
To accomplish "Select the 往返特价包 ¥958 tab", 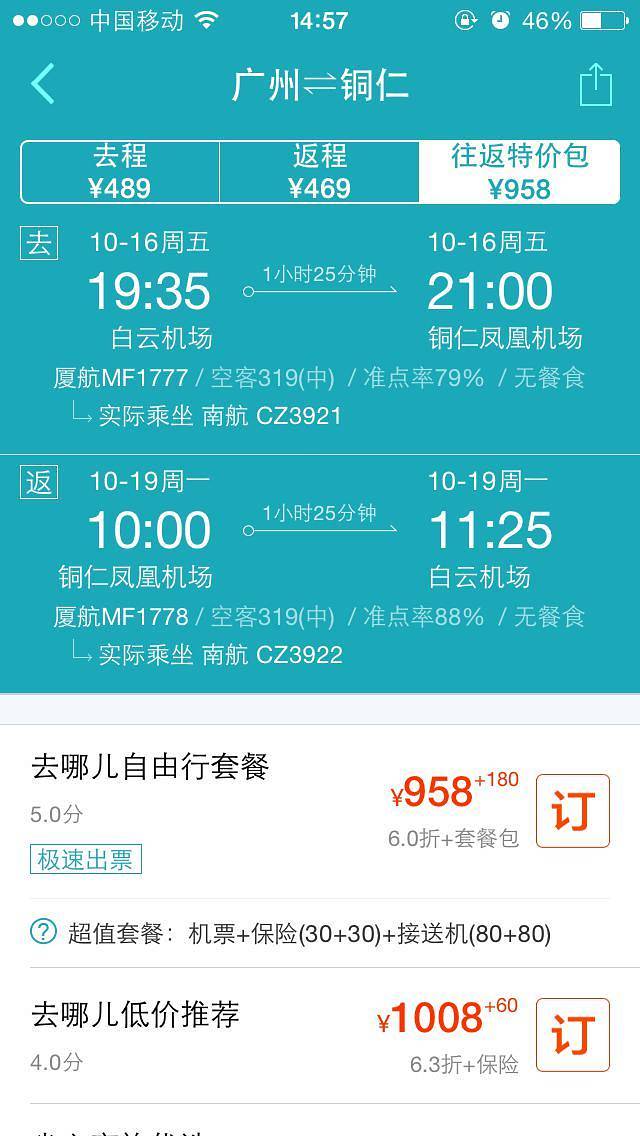I will (x=519, y=172).
